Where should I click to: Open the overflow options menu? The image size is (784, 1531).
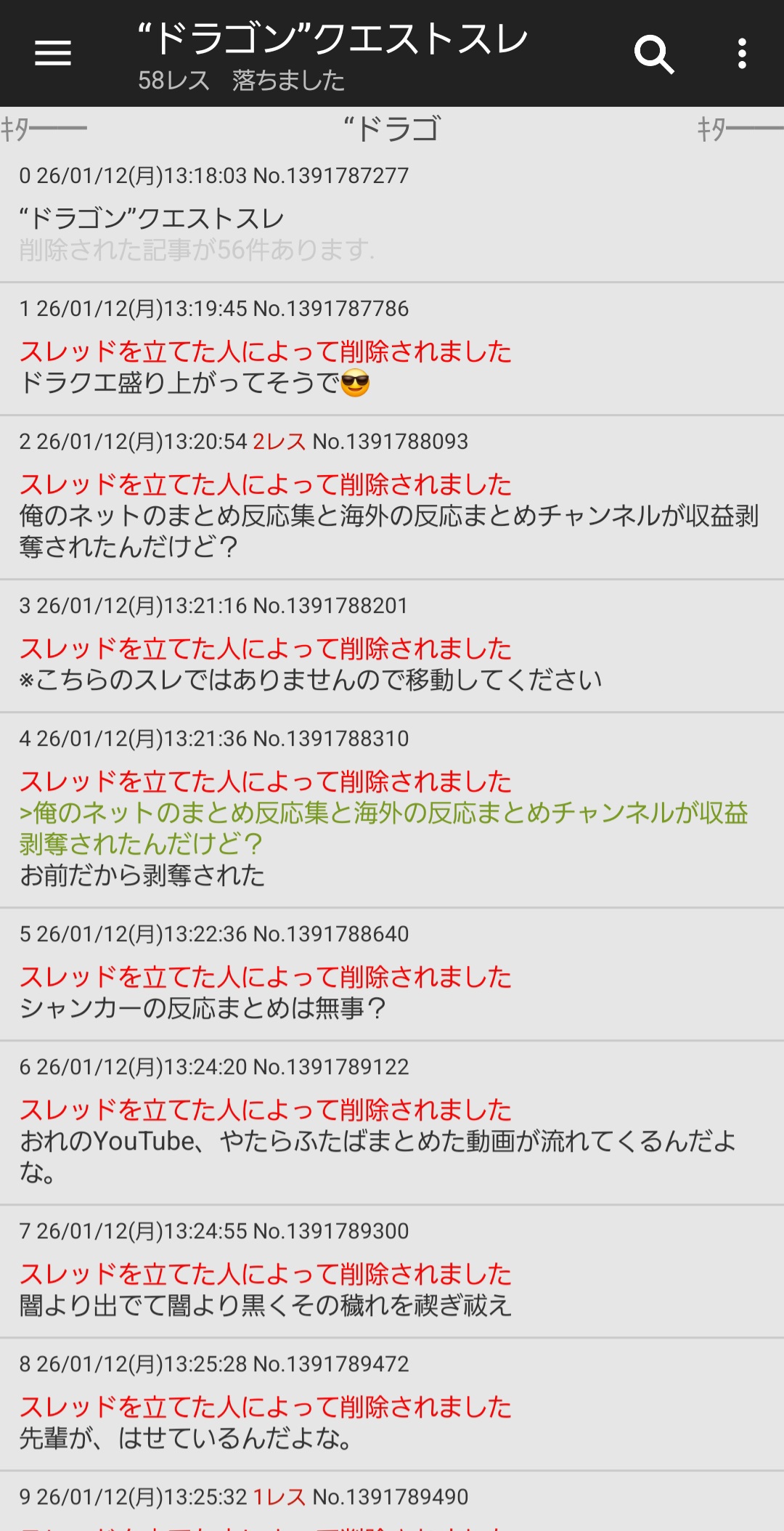point(741,54)
